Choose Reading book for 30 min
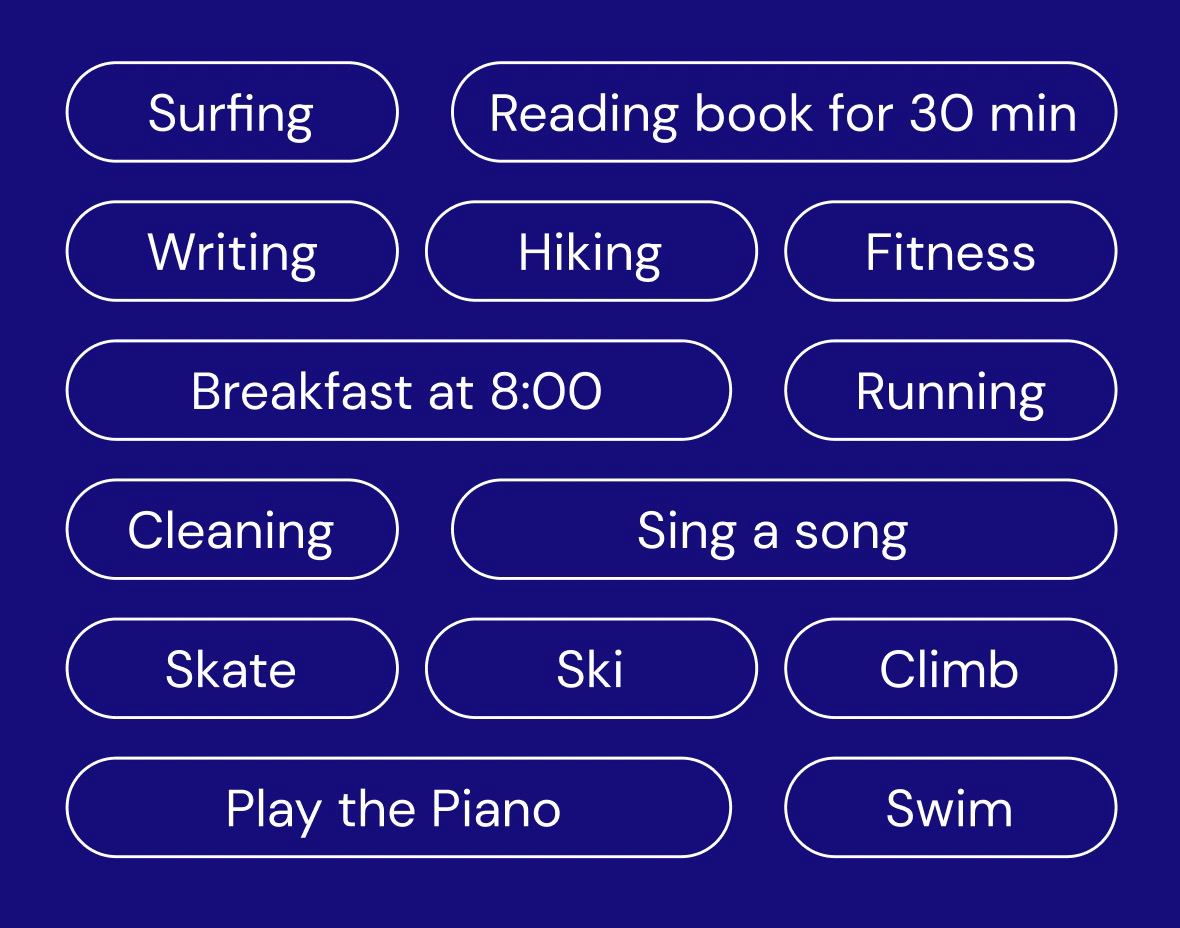1180x928 pixels. [x=783, y=112]
